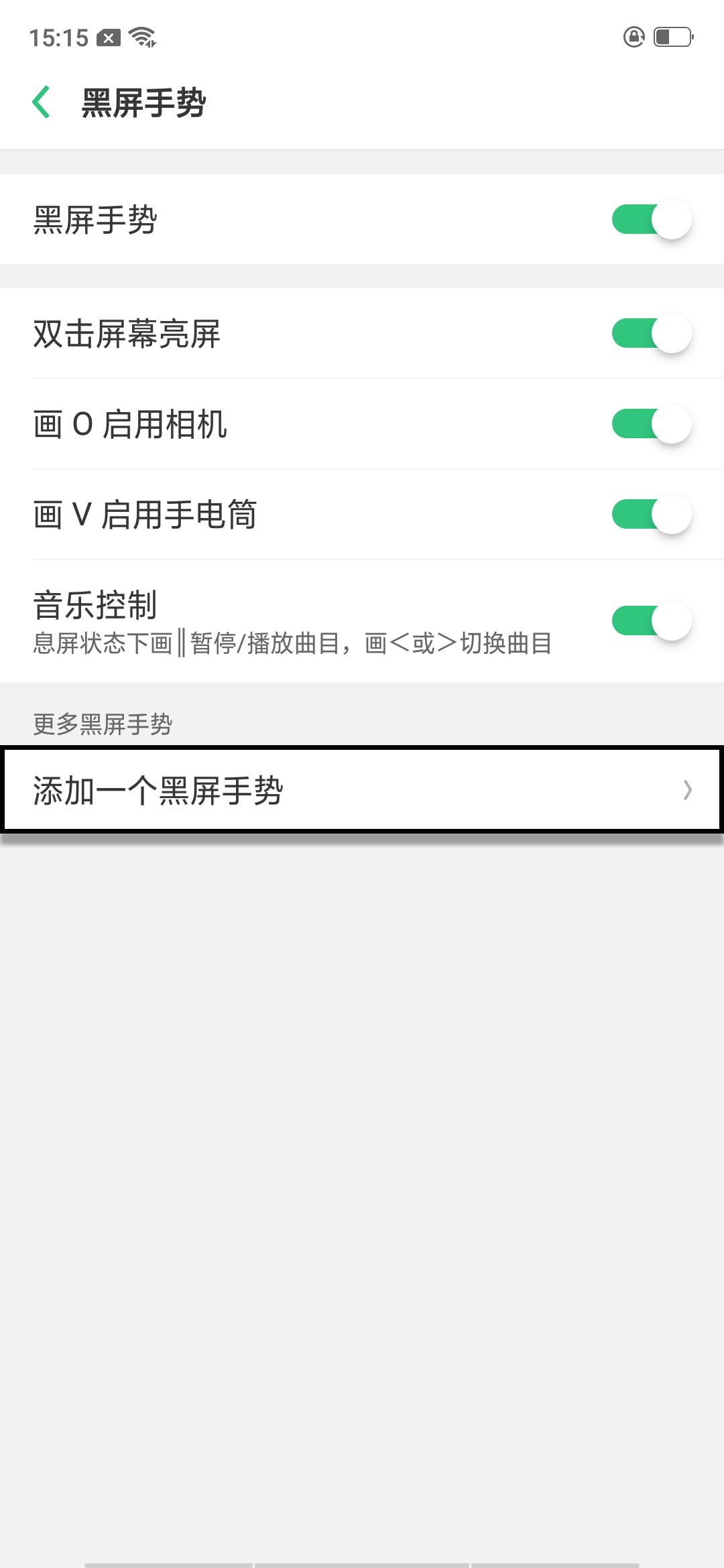Turn off 音乐控制
The height and width of the screenshot is (1568, 724).
pyautogui.click(x=651, y=620)
